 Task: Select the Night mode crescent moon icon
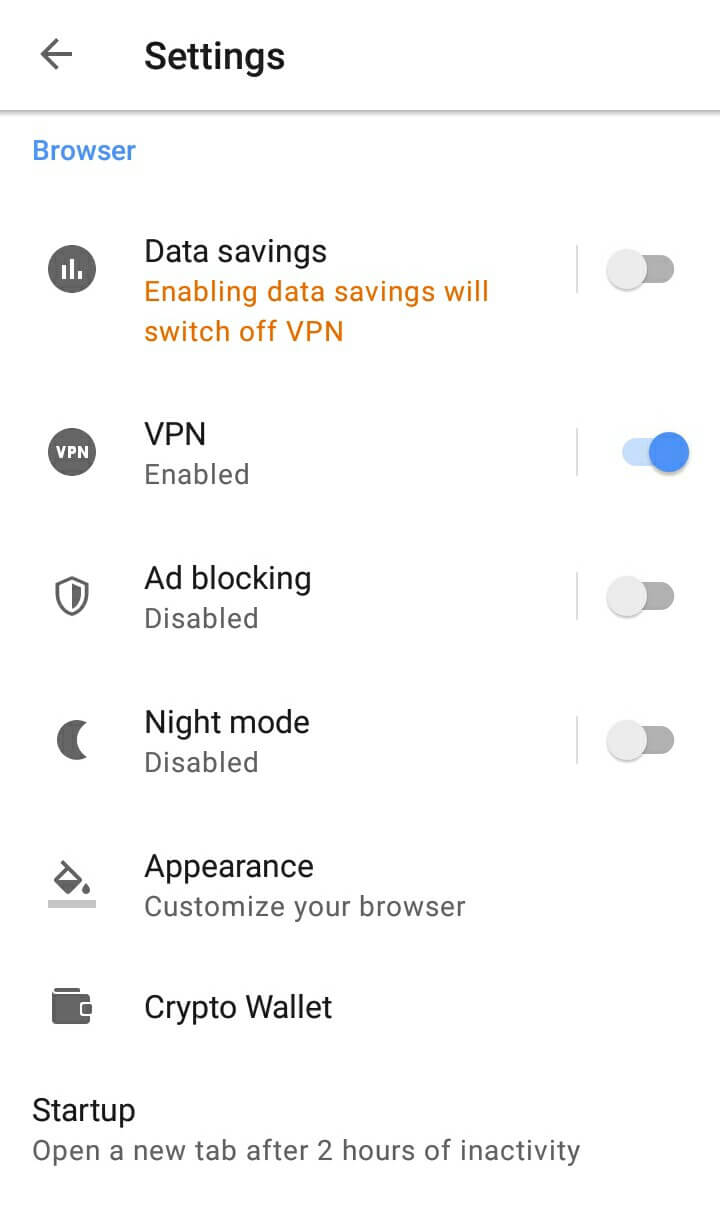[71, 739]
